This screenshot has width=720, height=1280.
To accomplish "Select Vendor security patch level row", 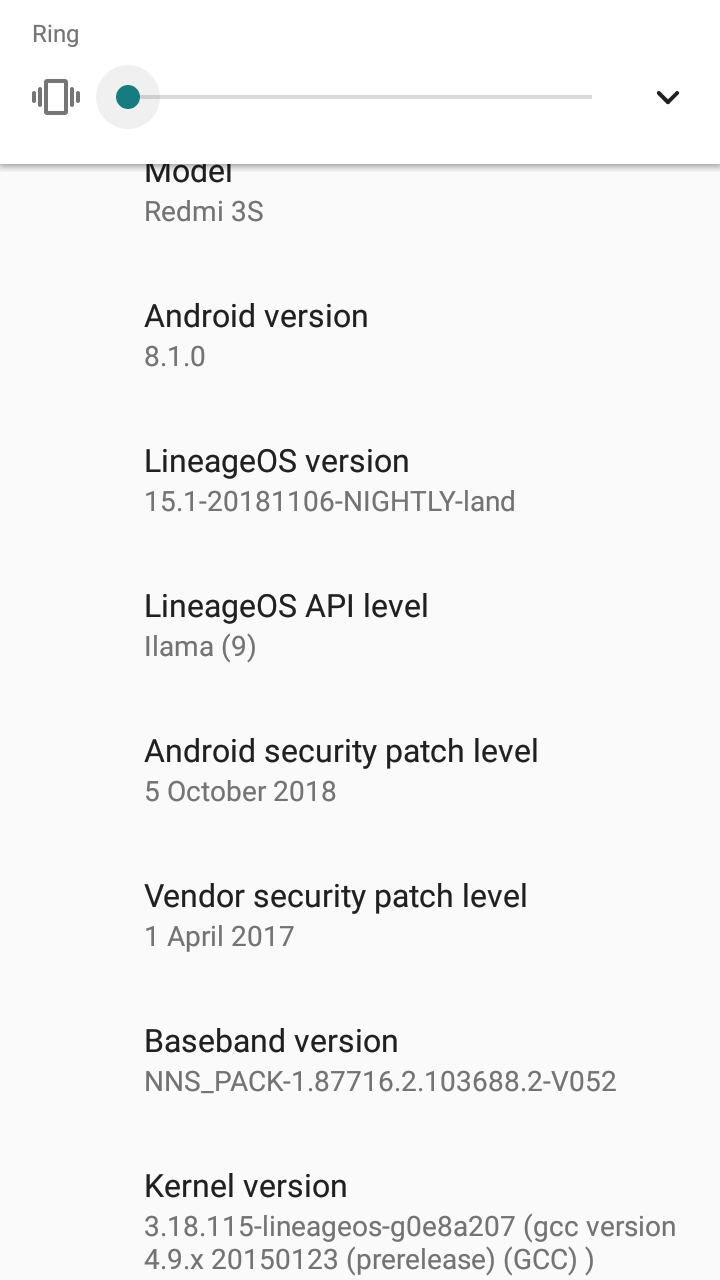I will point(360,915).
